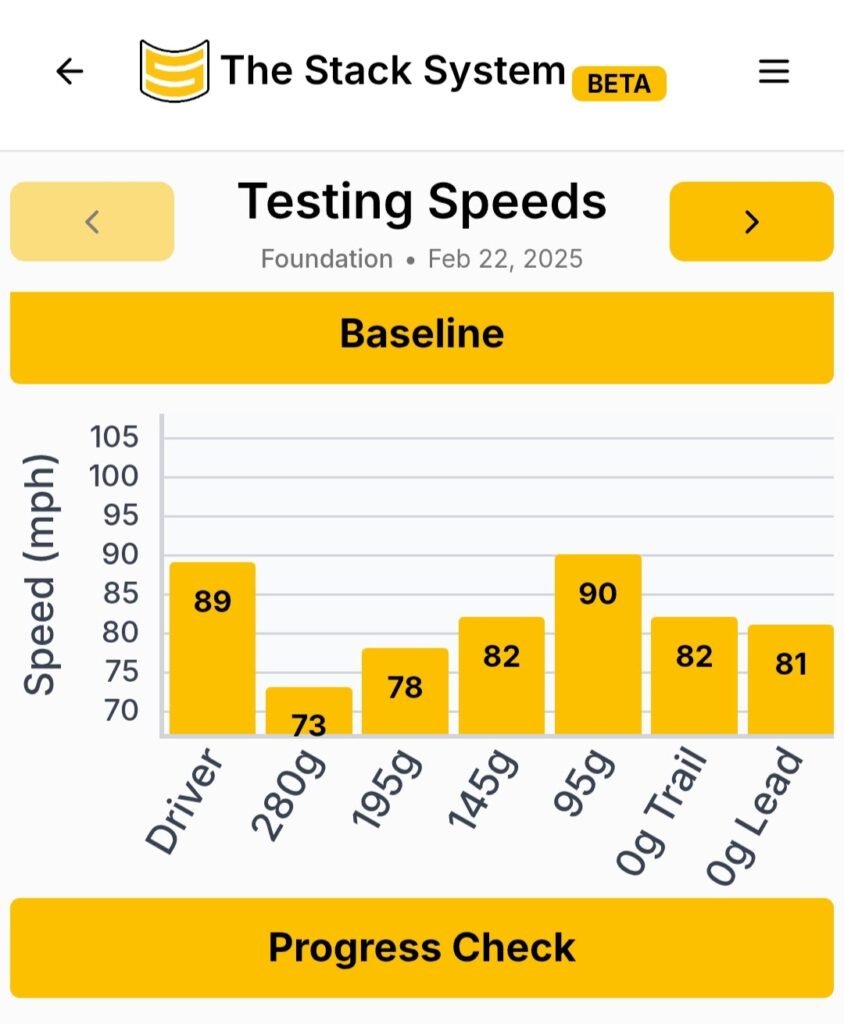The image size is (844, 1024).
Task: Go to the next testing session
Action: click(x=751, y=222)
